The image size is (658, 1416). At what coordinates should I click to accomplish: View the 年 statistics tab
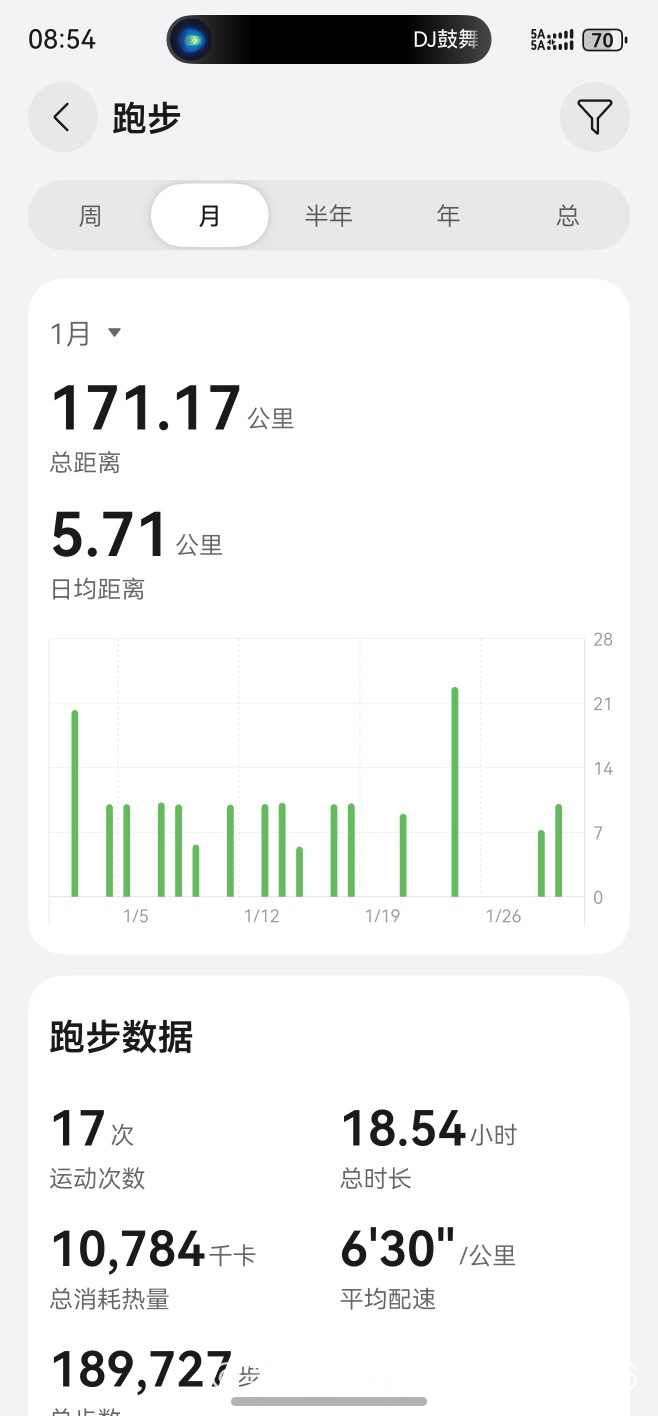(x=448, y=215)
